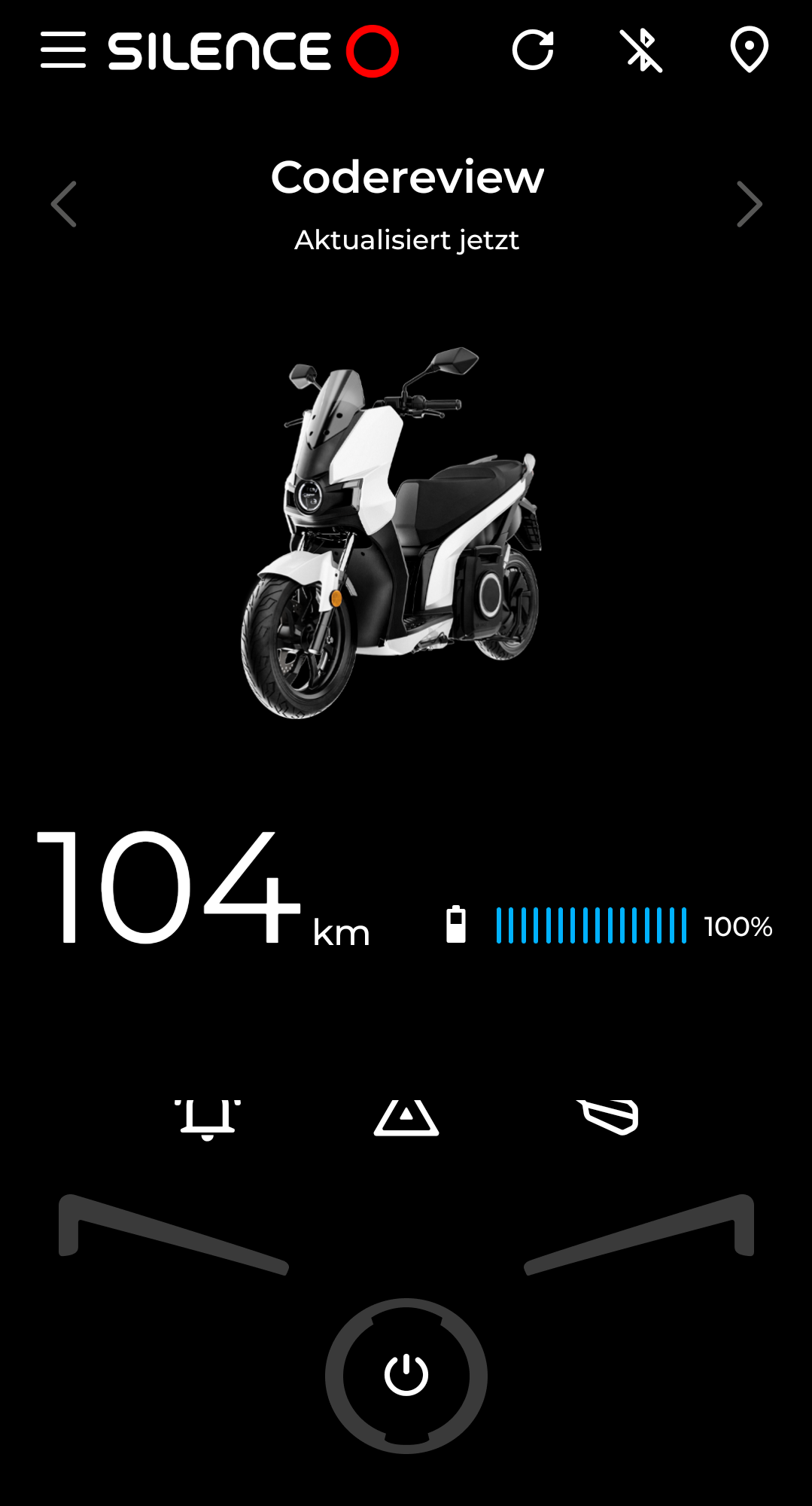Open the hamburger menu
Viewport: 812px width, 1506px height.
click(63, 50)
